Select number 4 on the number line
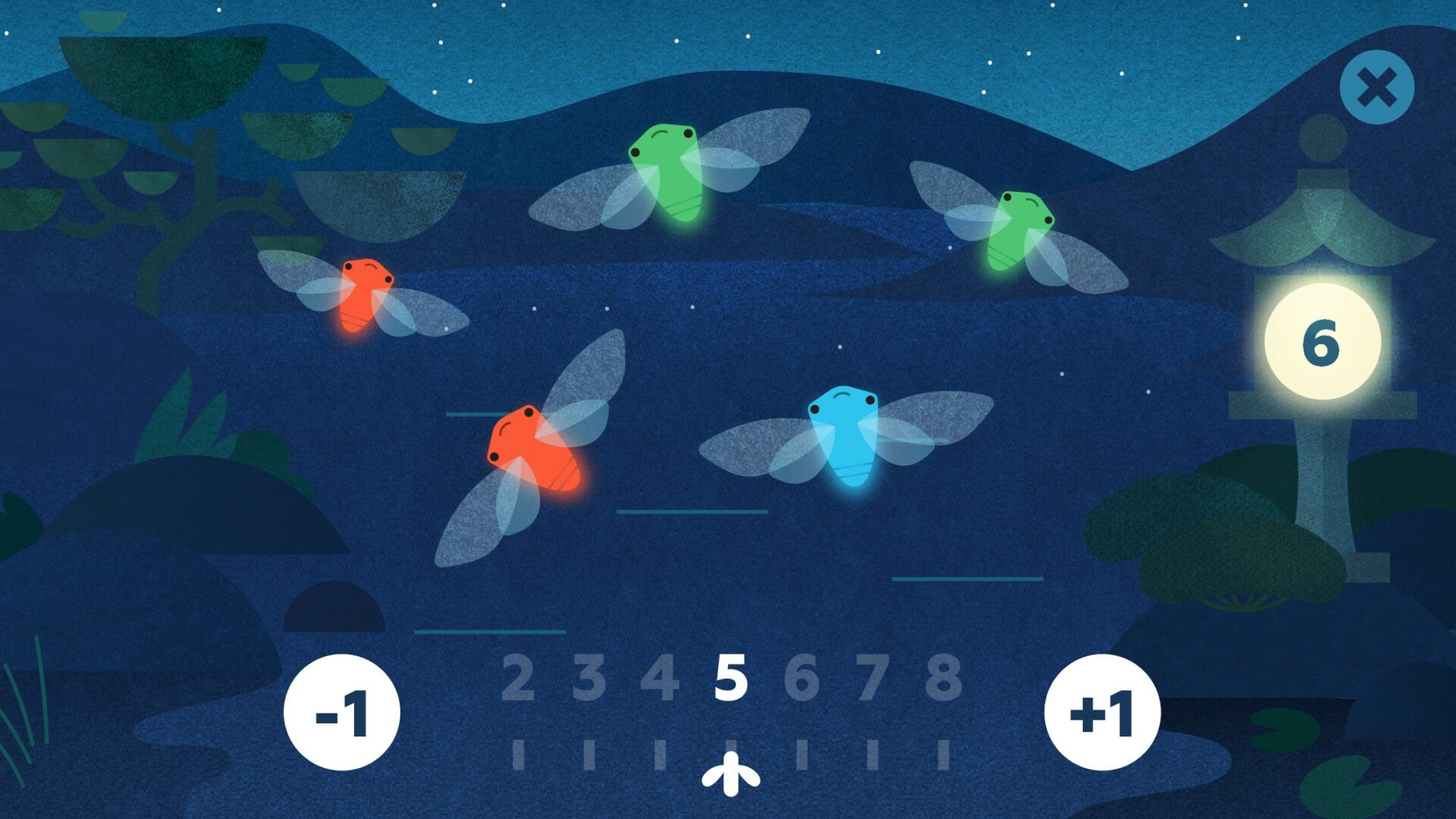Screen dimensions: 1456x819 point(660,677)
